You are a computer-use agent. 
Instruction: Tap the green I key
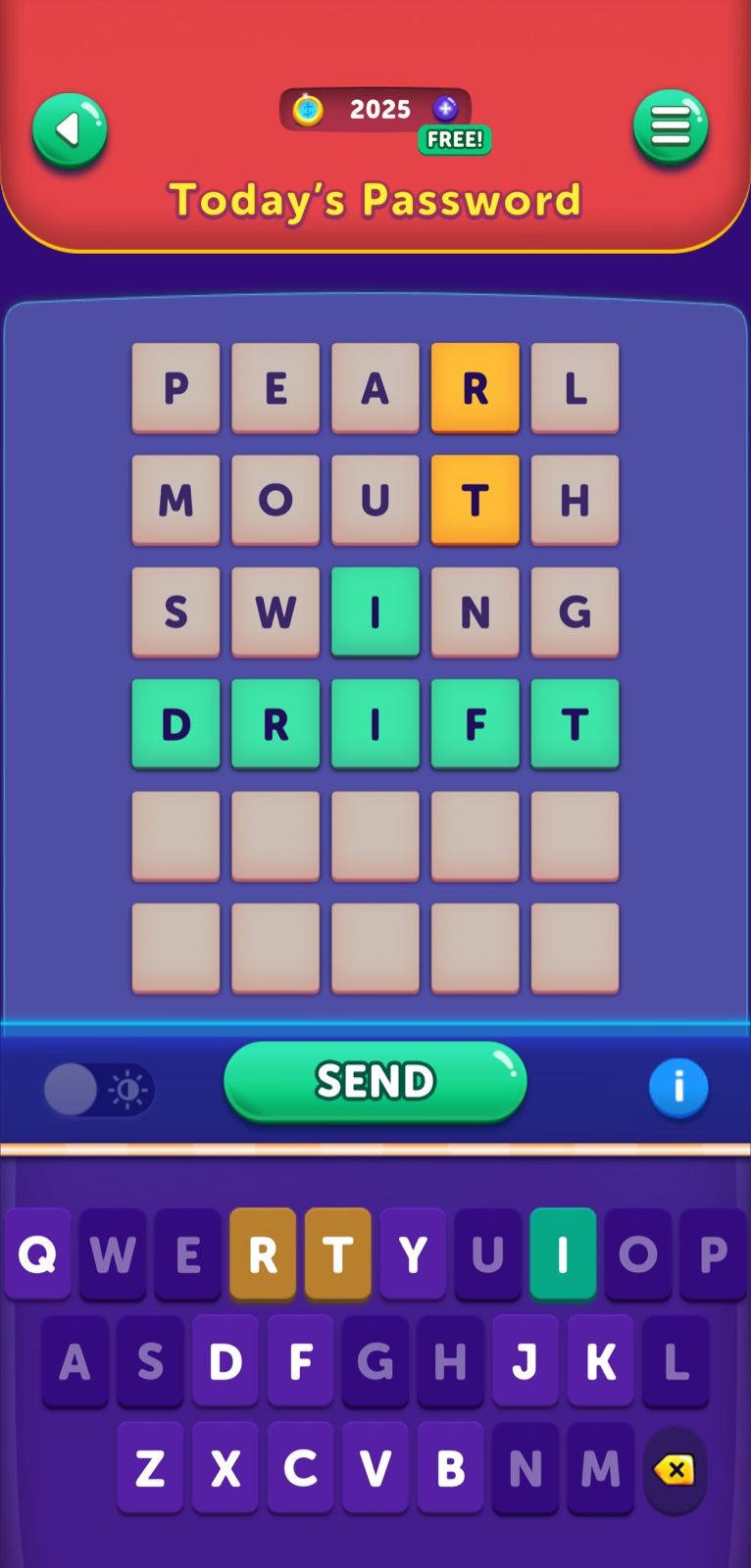[563, 1253]
